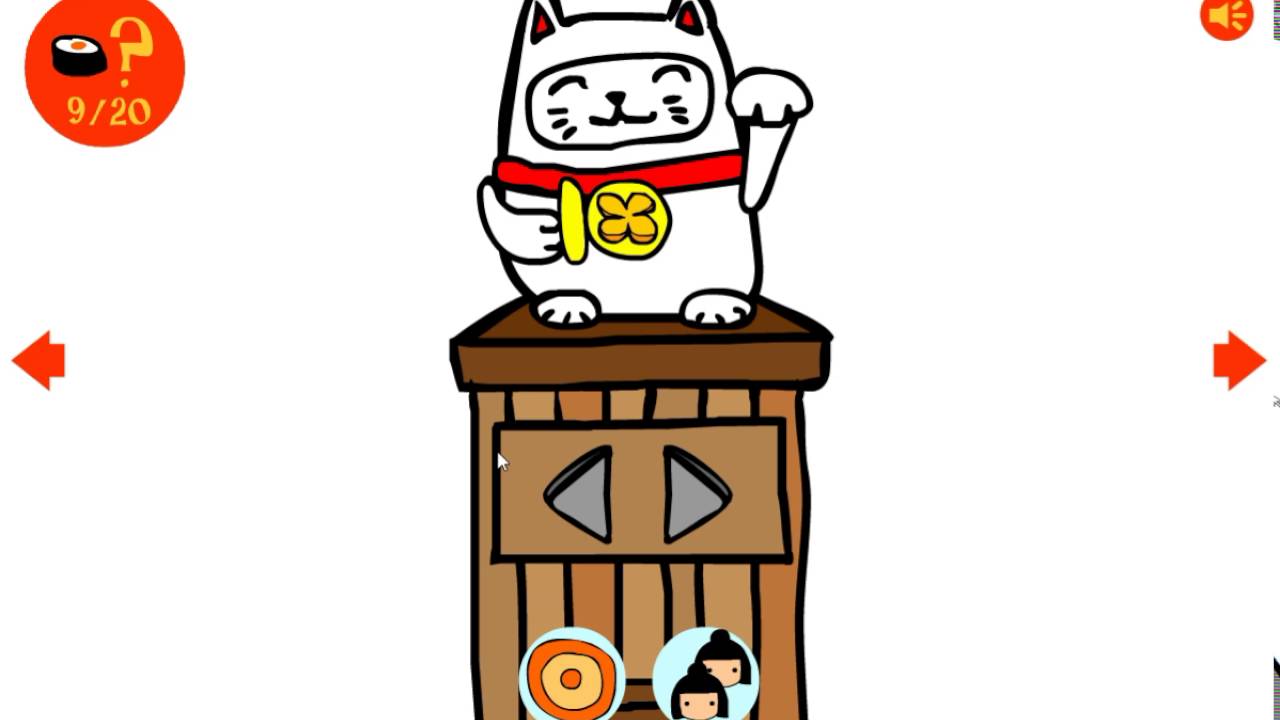Select the orange circle target item
This screenshot has height=720, width=1280.
coord(571,675)
